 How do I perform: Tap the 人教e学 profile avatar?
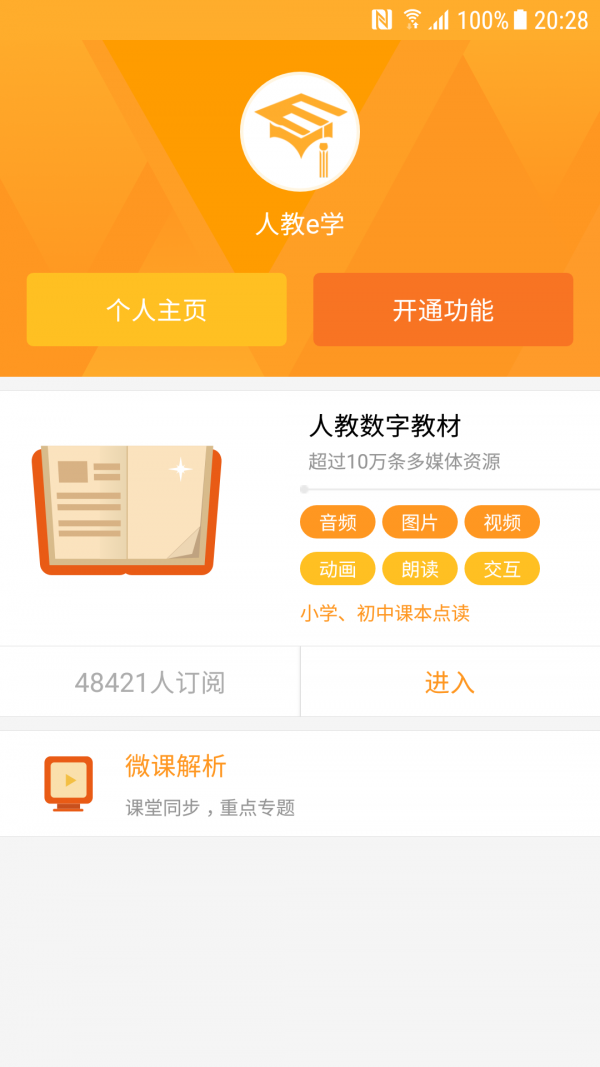[x=300, y=132]
